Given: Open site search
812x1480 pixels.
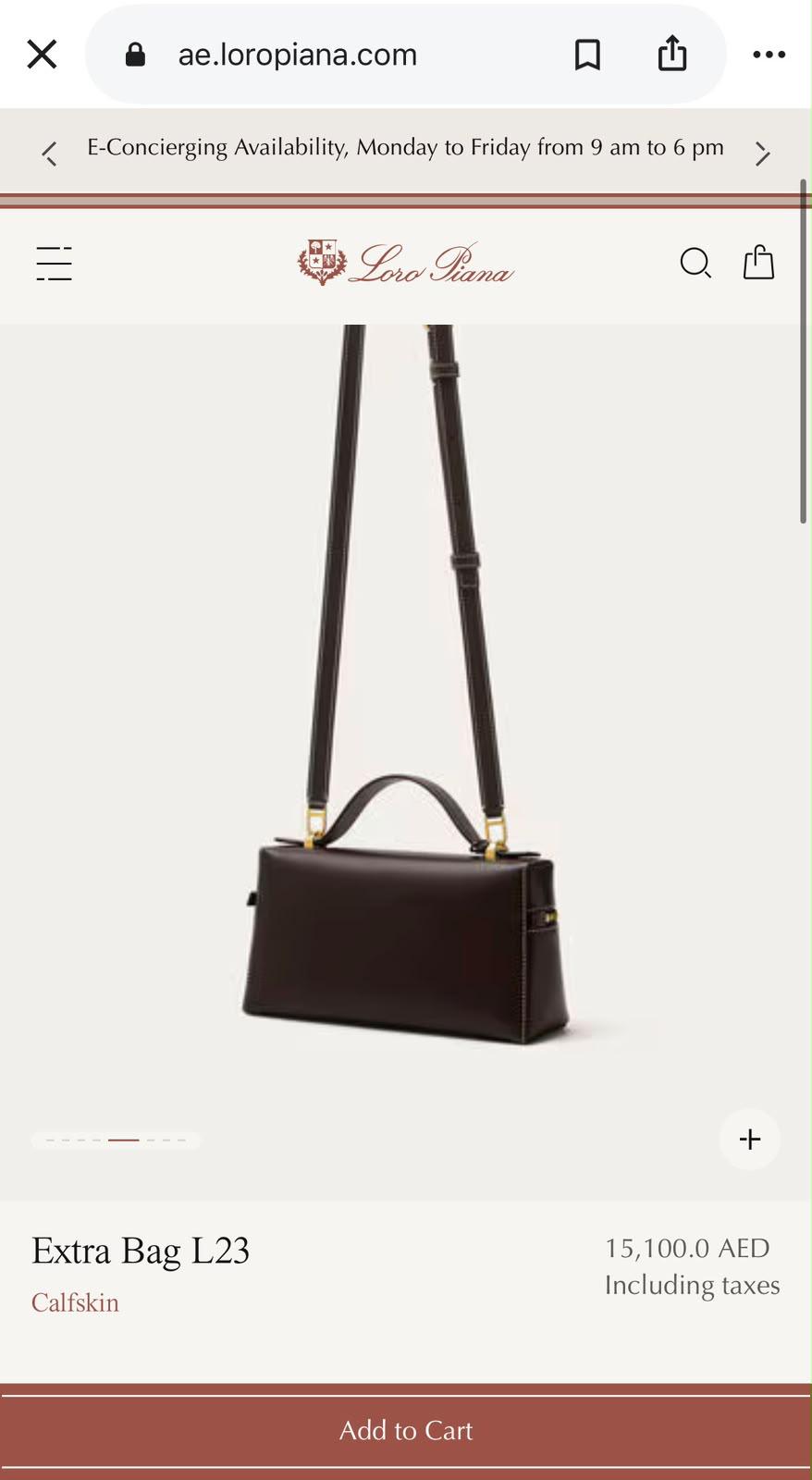Looking at the screenshot, I should [x=695, y=264].
